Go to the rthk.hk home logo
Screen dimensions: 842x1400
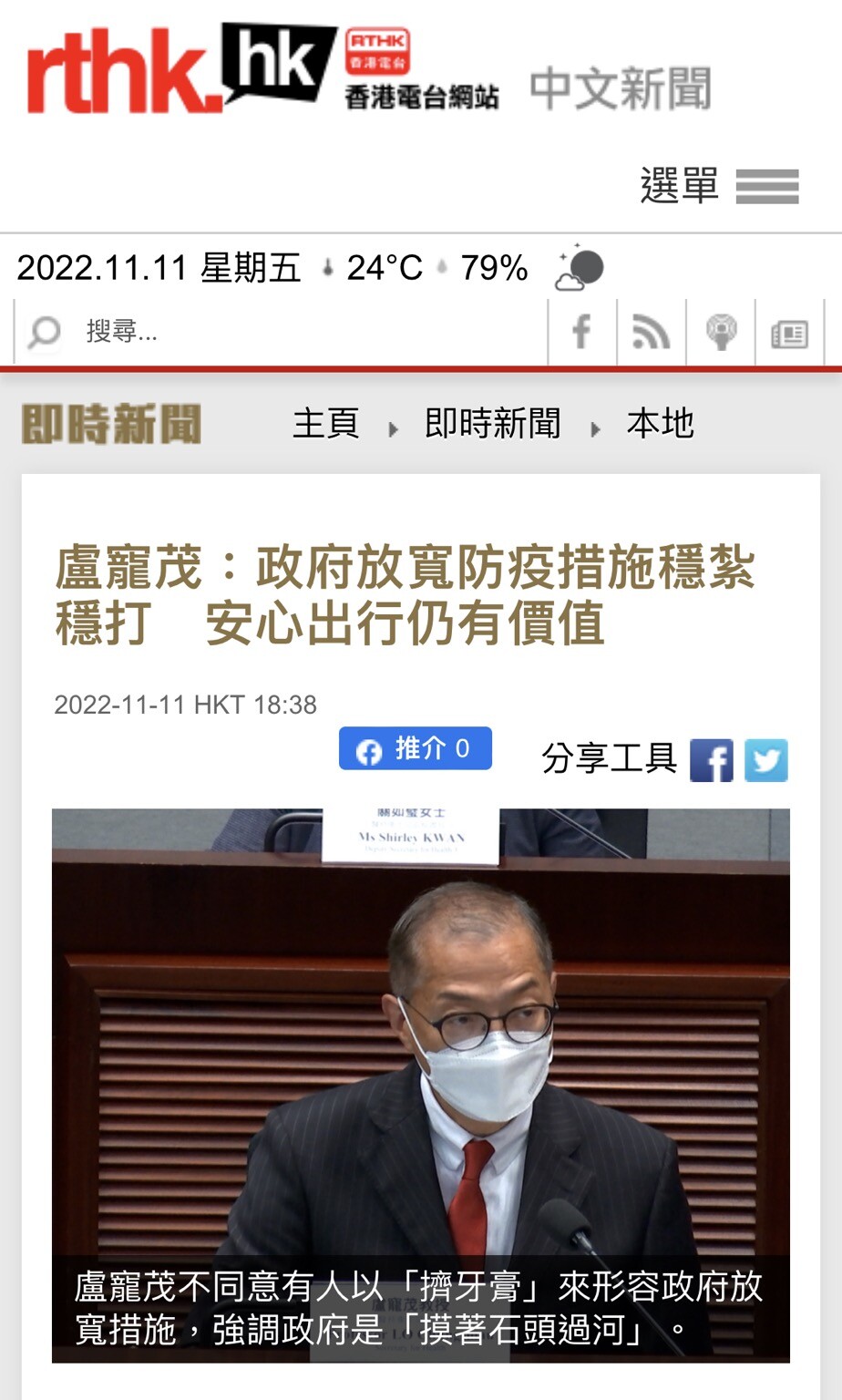pyautogui.click(x=173, y=70)
